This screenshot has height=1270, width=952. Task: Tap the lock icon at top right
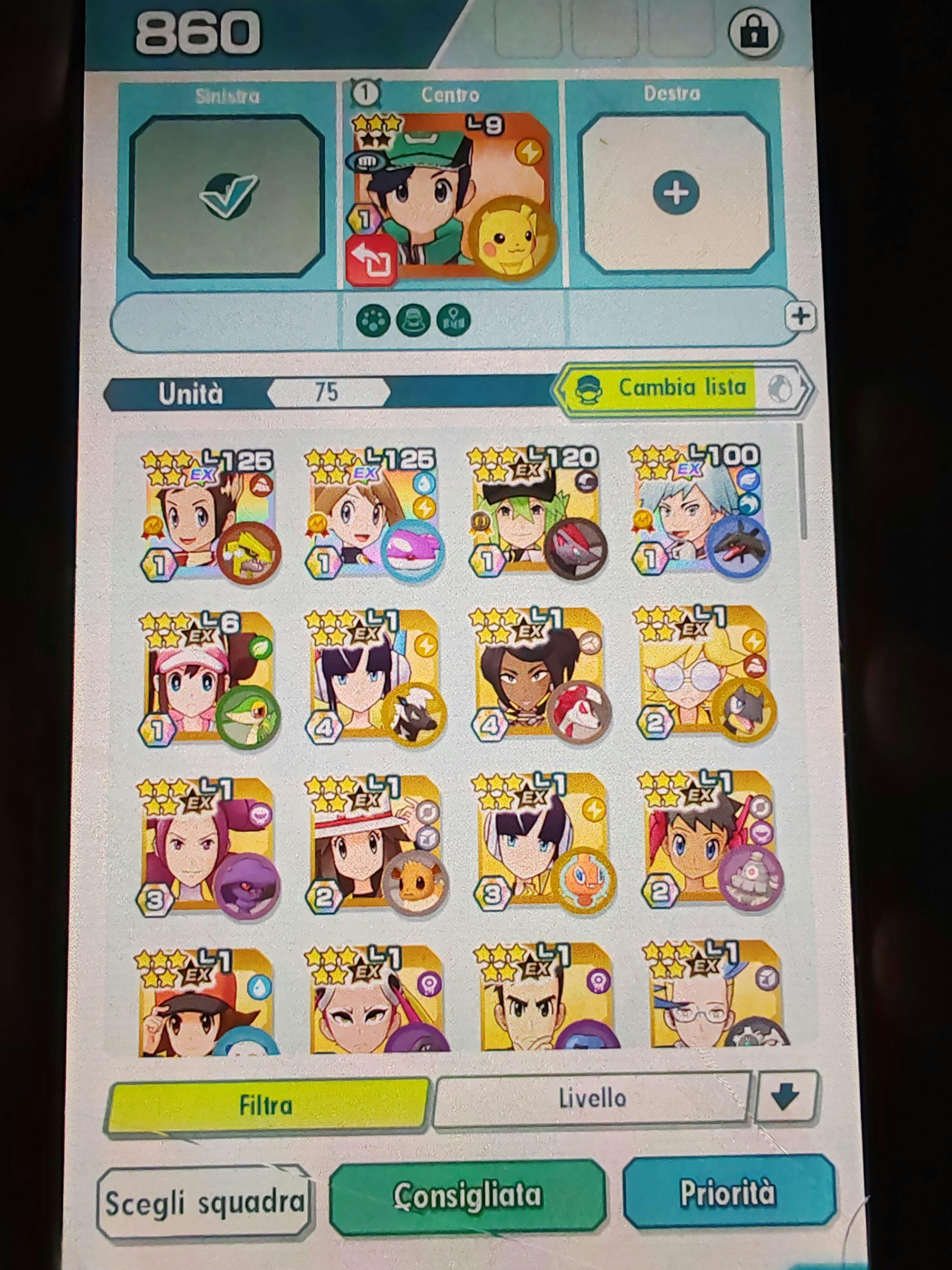pyautogui.click(x=753, y=33)
